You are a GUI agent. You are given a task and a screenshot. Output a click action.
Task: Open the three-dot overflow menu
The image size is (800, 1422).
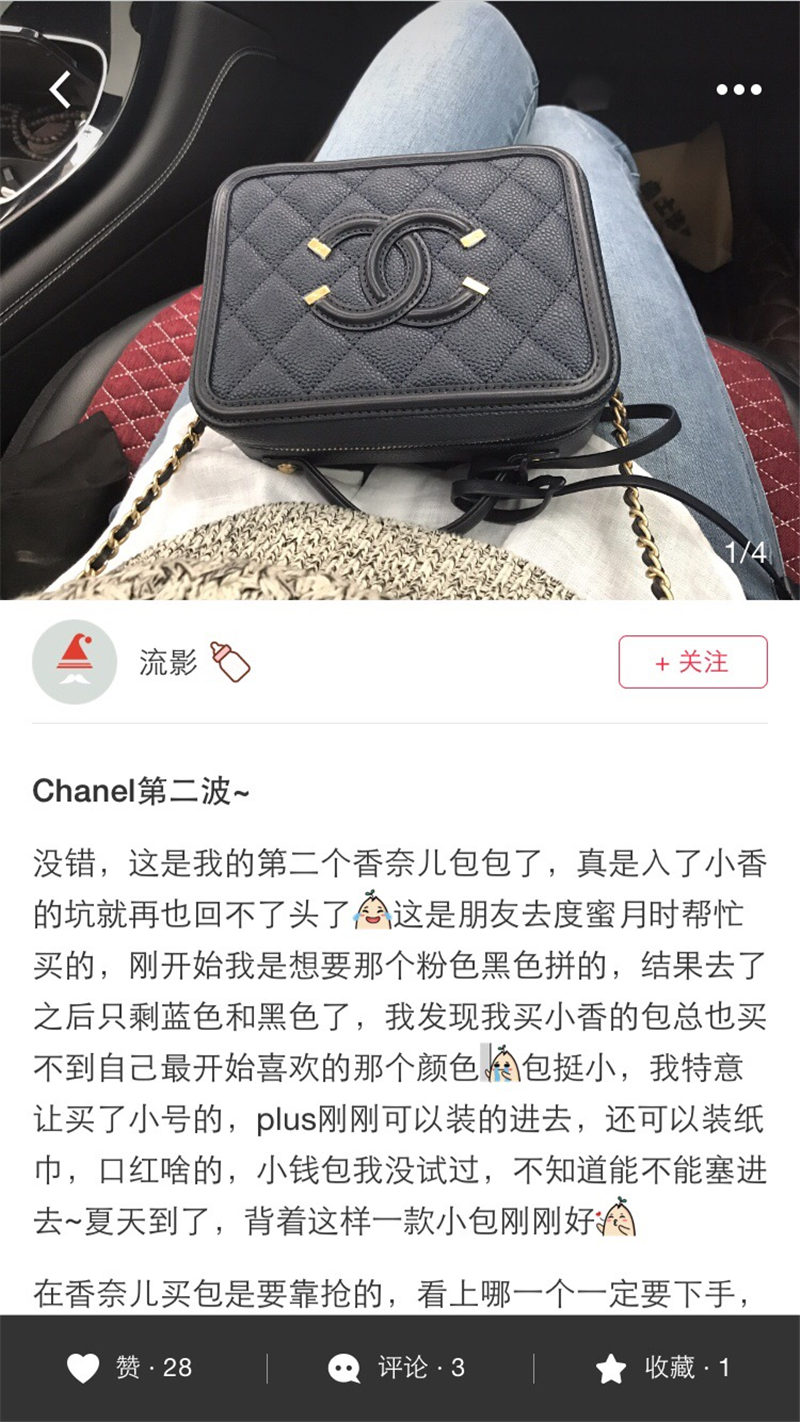point(738,90)
